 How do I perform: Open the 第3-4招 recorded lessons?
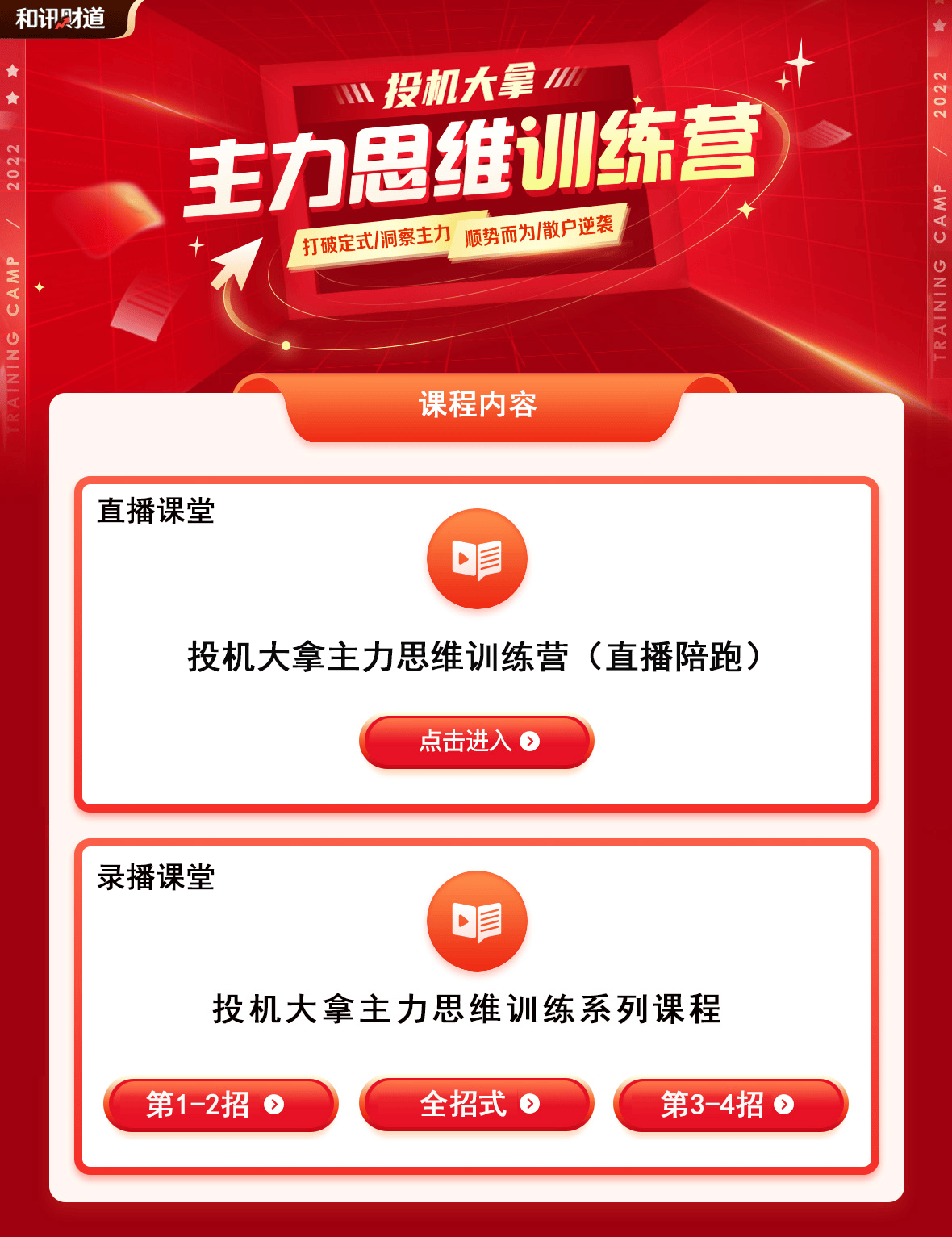pos(730,1104)
